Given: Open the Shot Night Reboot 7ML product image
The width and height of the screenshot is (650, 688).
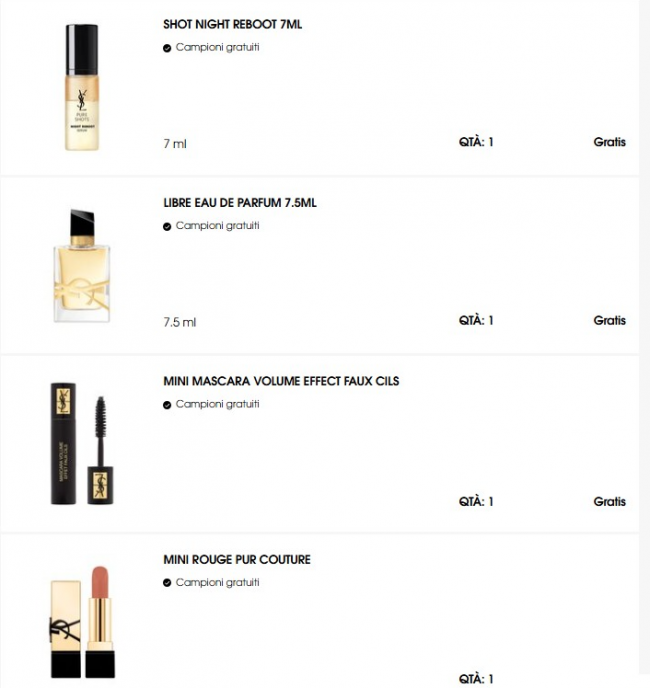Looking at the screenshot, I should tap(82, 87).
